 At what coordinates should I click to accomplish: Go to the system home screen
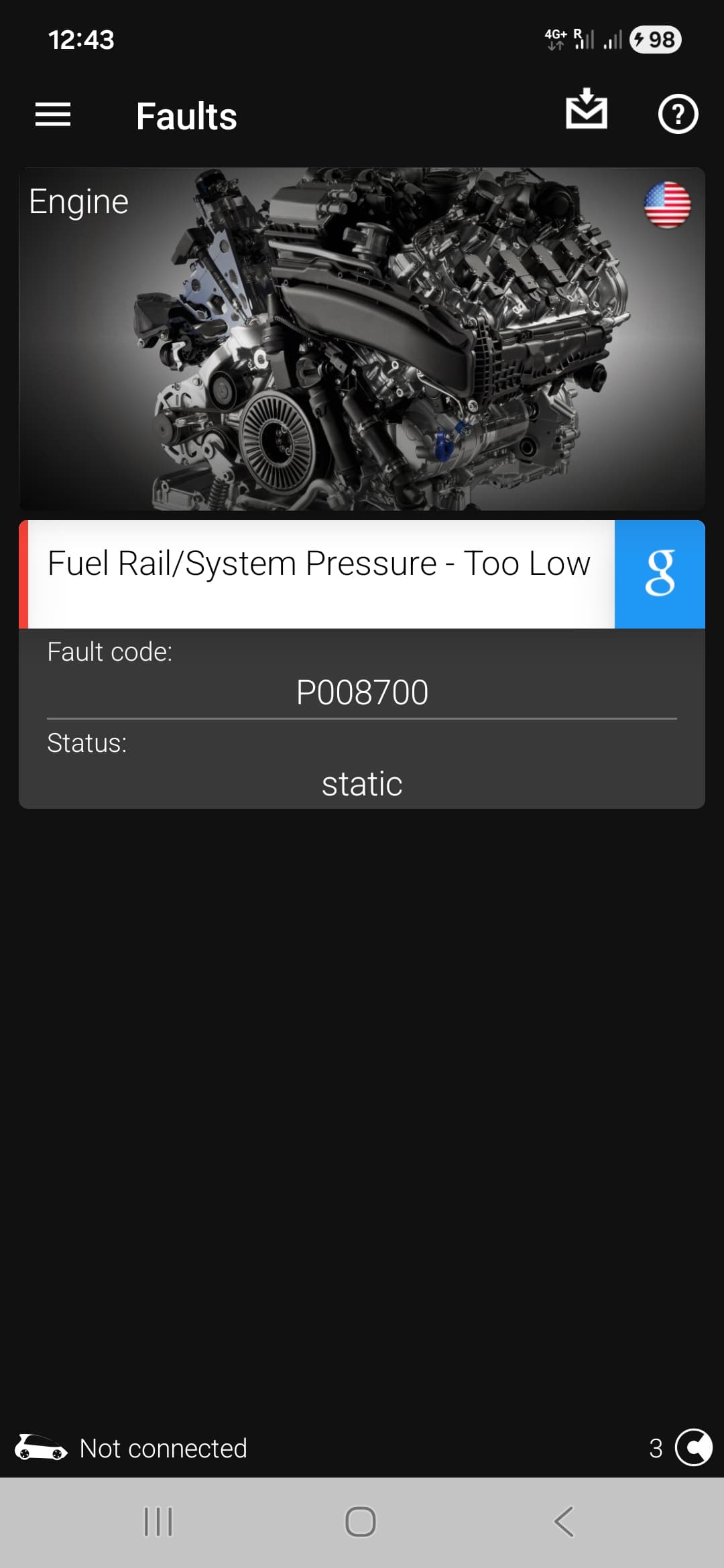pyautogui.click(x=361, y=1522)
